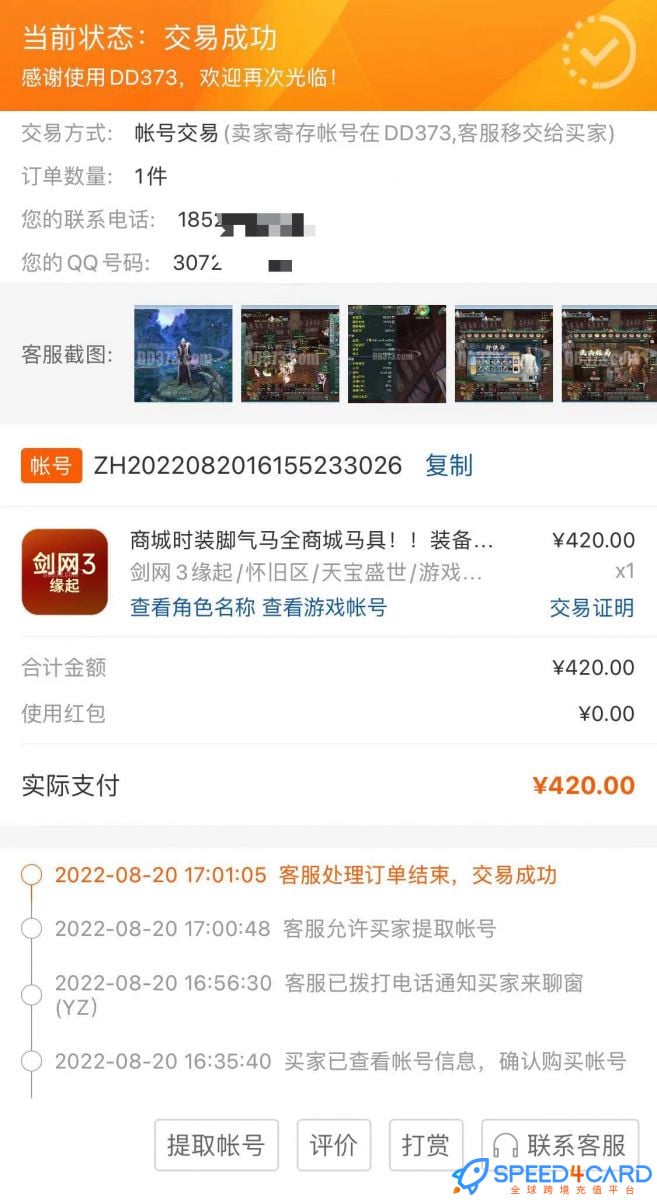Open the 评价 review button
657x1200 pixels.
click(x=333, y=1145)
